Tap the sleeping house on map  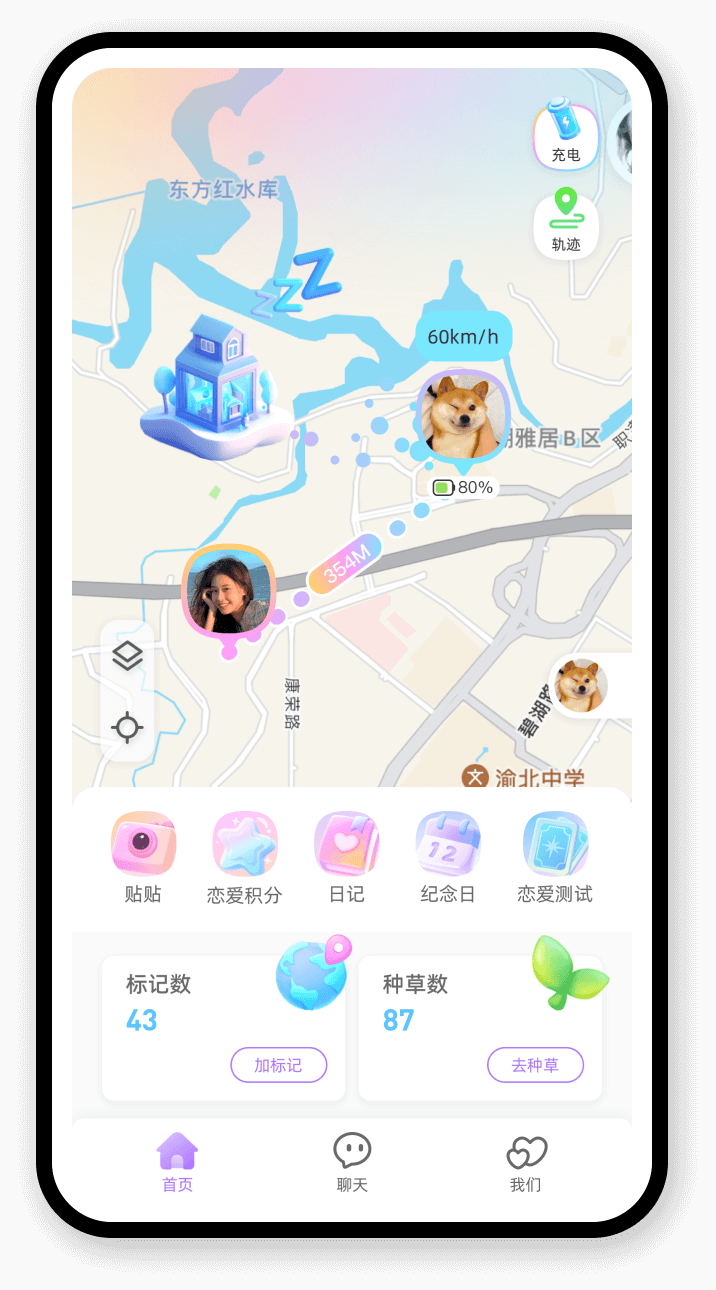point(215,385)
